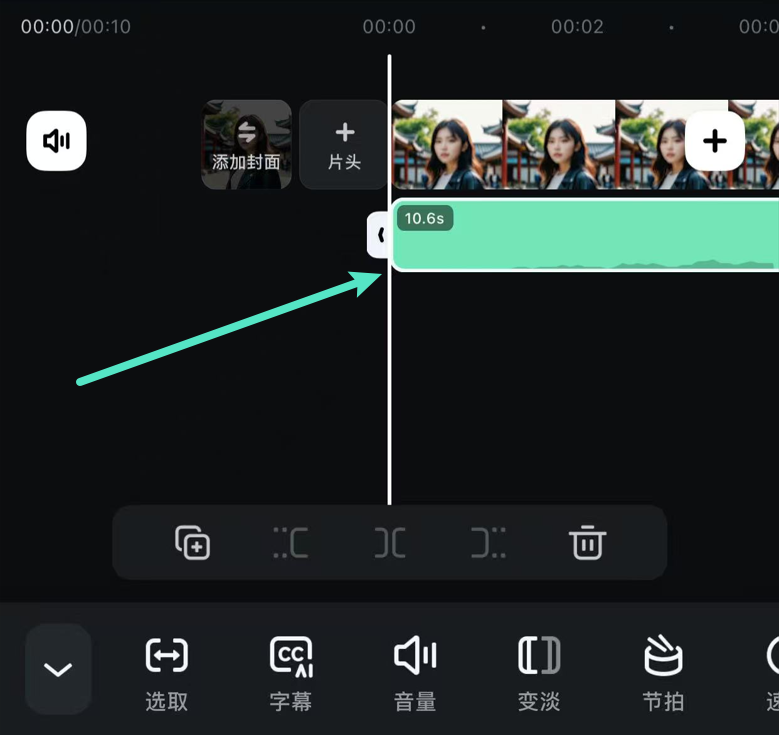Duplicate the selected audio clip
Image resolution: width=779 pixels, height=735 pixels.
[x=193, y=543]
